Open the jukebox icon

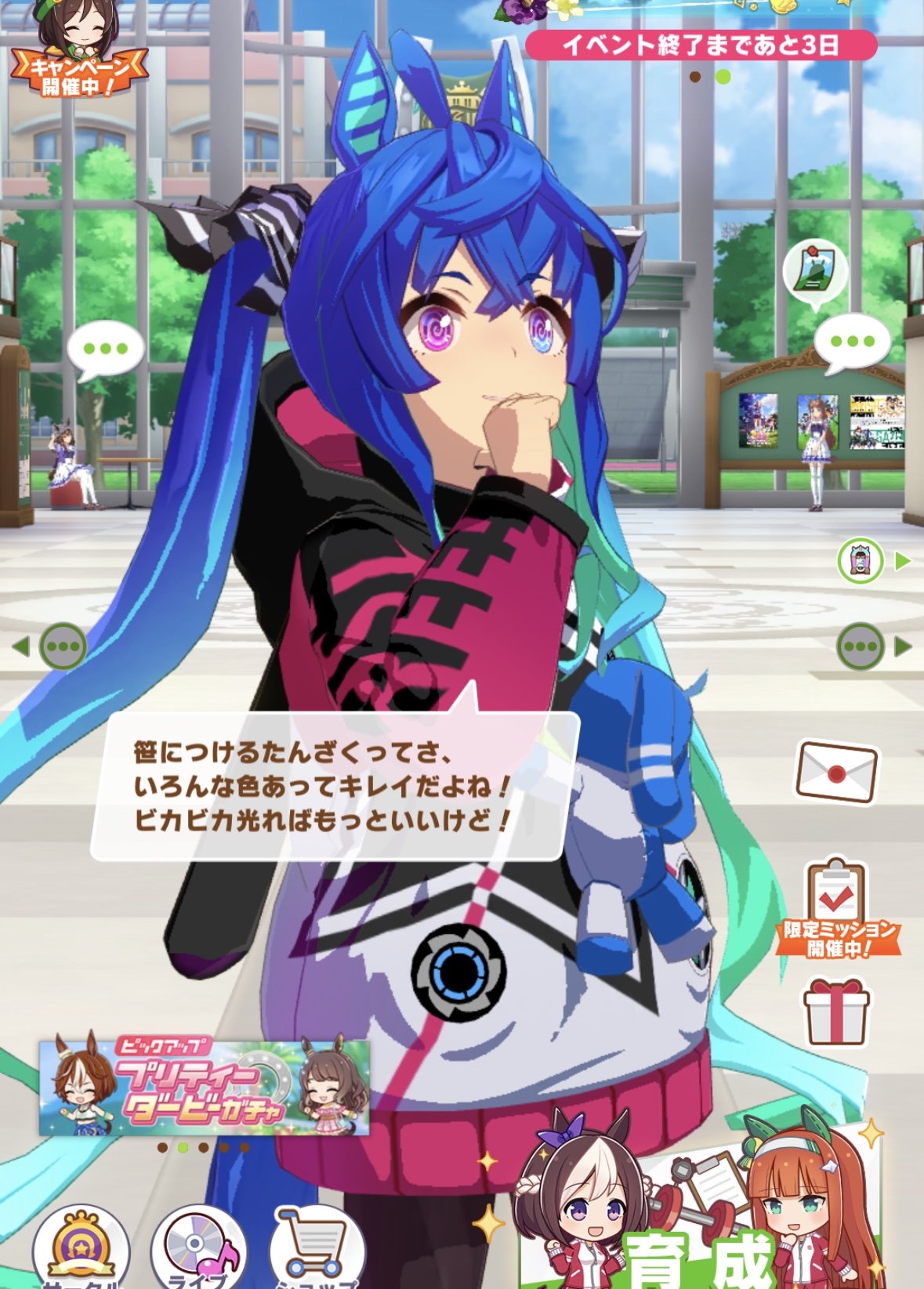point(861,560)
